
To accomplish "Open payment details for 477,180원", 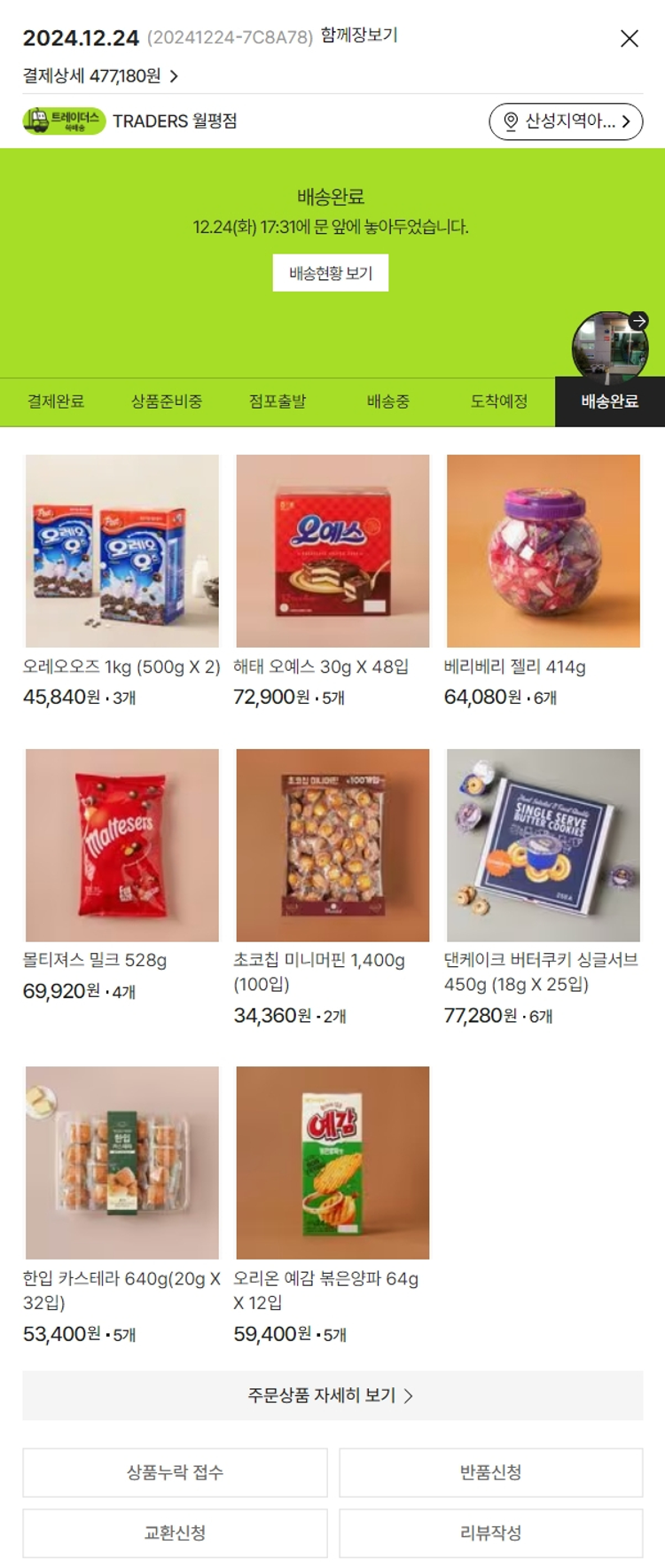I will point(100,76).
